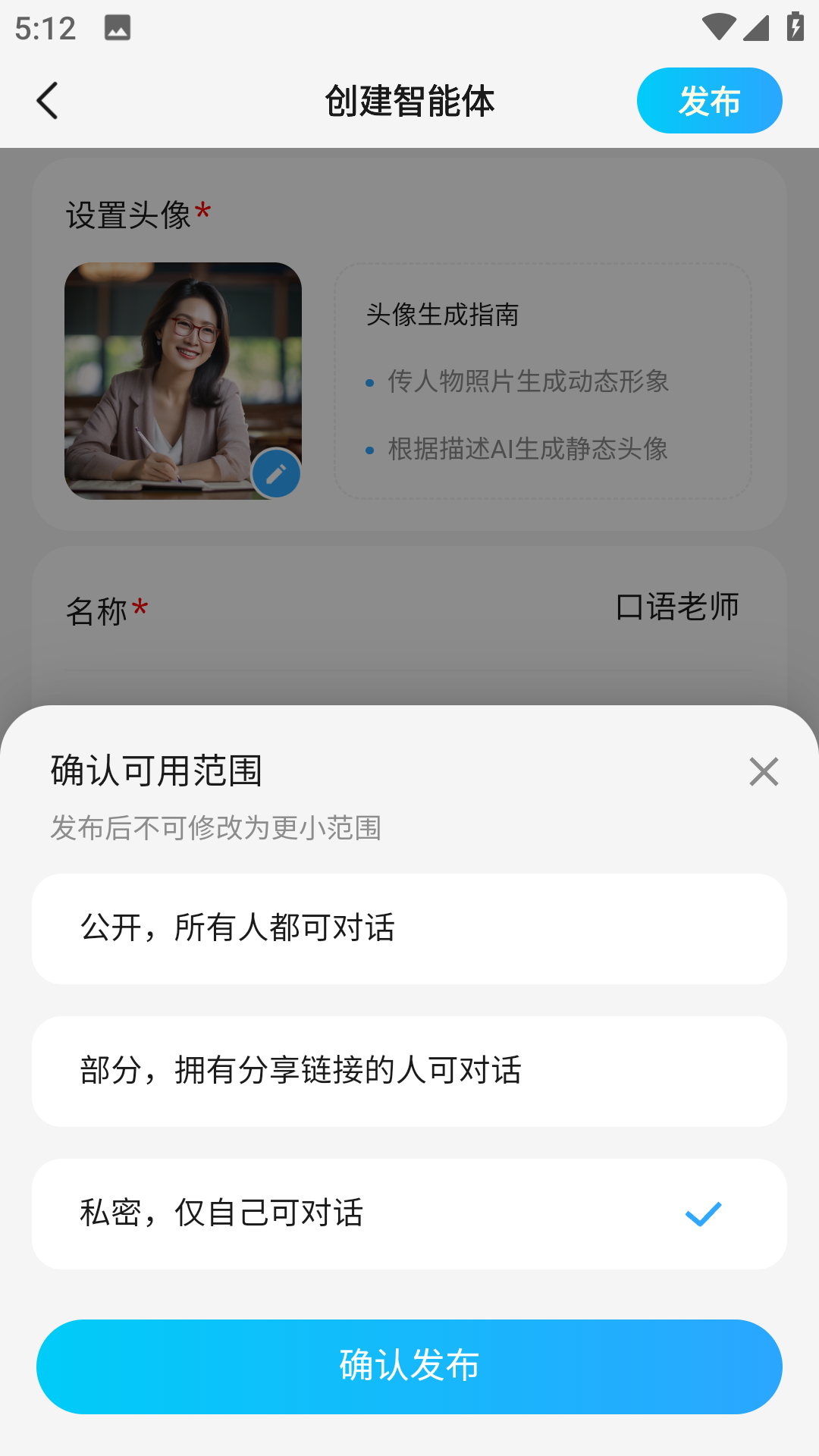Choose 部分，拥有分享链接的人可对话
The width and height of the screenshot is (819, 1456).
[409, 1072]
